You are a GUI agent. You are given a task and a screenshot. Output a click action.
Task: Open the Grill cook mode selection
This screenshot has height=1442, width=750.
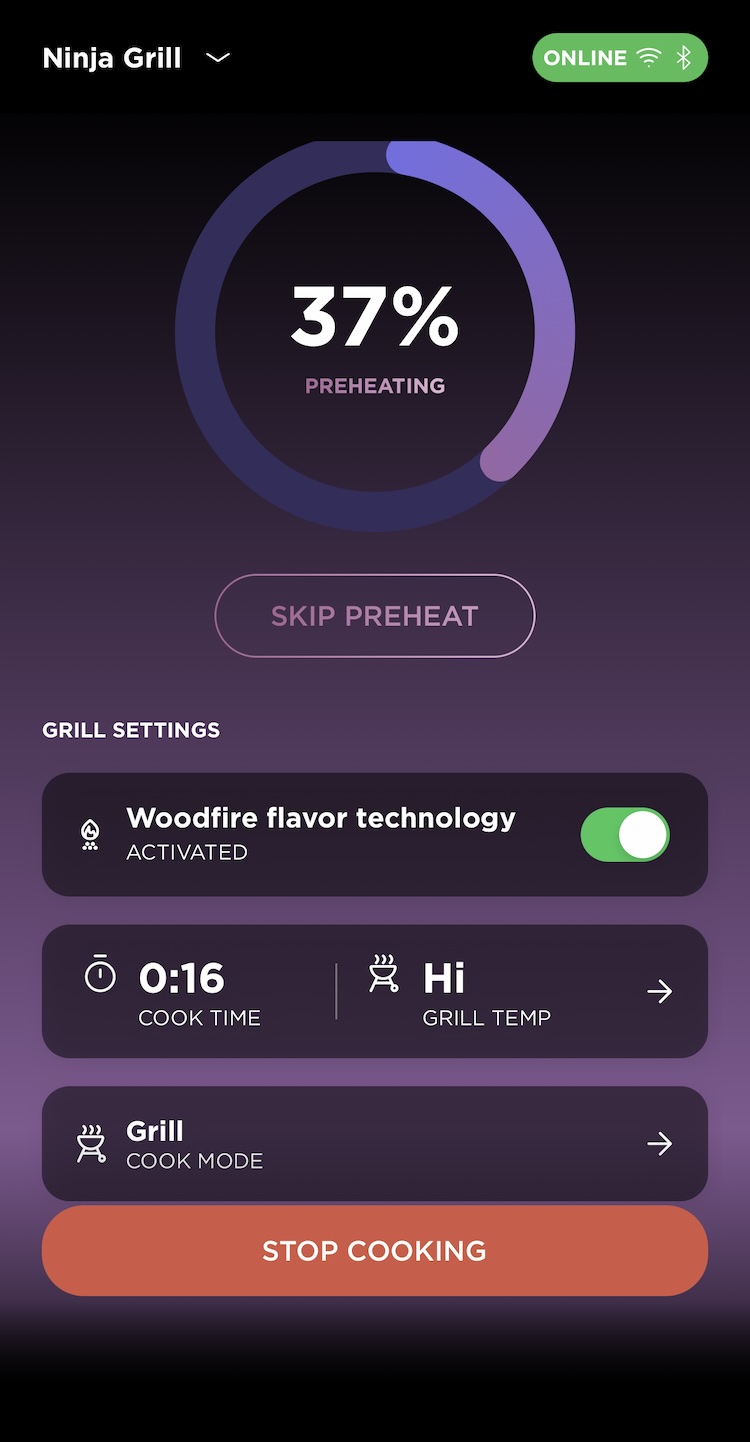tap(658, 1144)
